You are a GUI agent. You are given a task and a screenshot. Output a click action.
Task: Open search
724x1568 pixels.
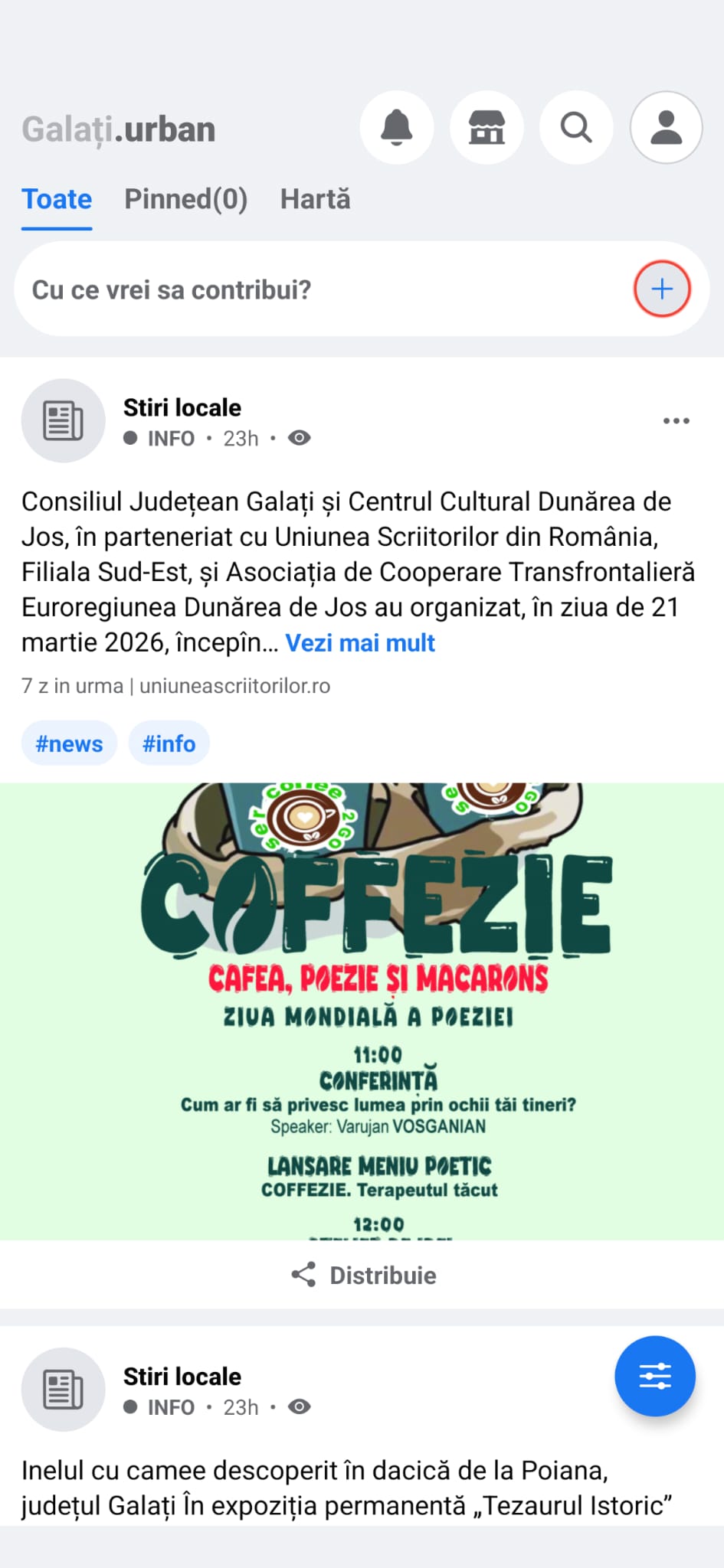coord(576,128)
